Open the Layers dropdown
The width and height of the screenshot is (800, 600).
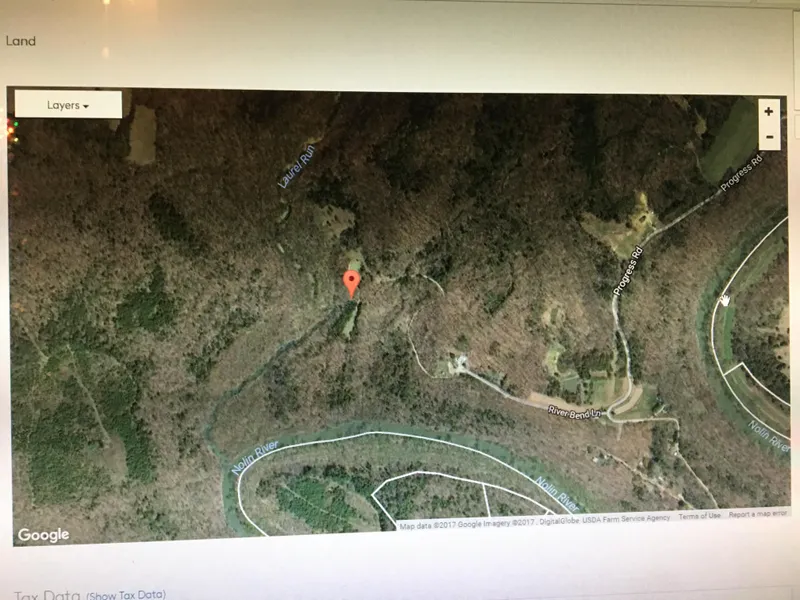(68, 105)
